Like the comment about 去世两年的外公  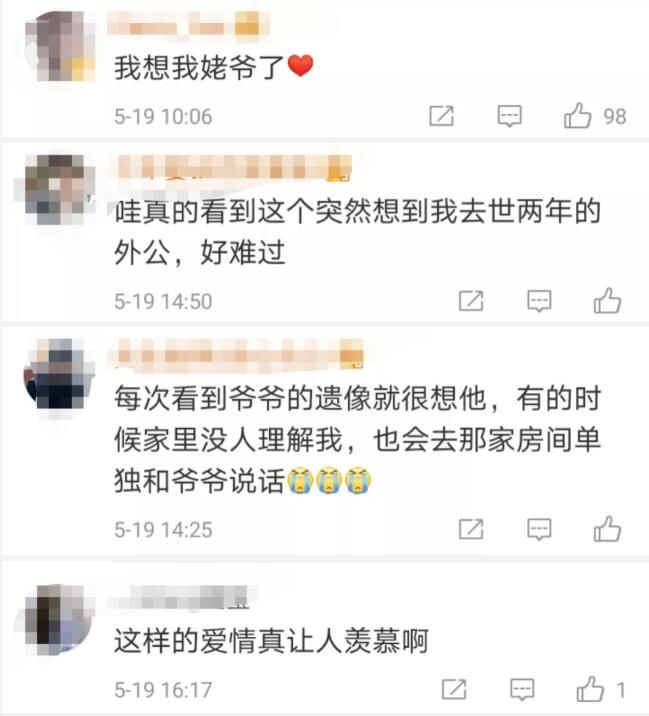(607, 300)
